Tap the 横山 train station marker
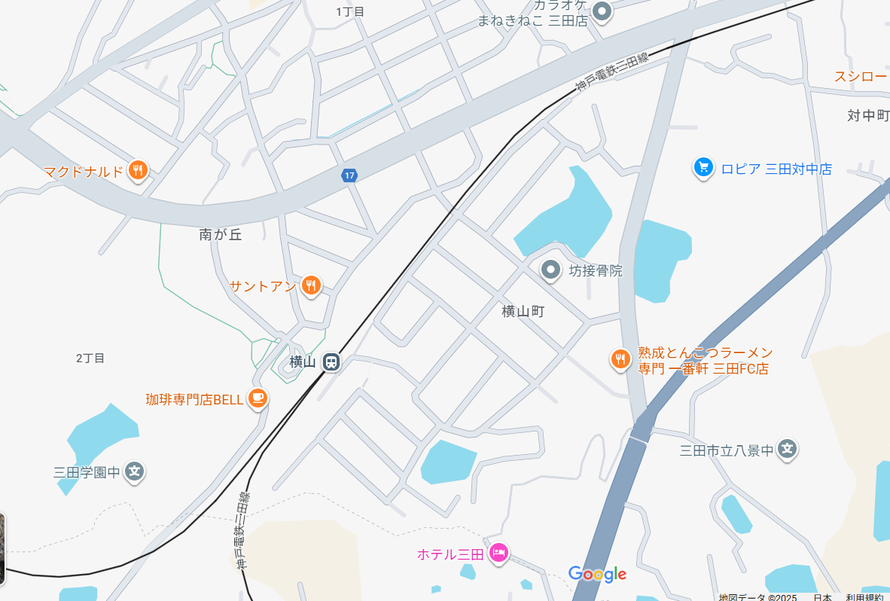 pos(331,362)
